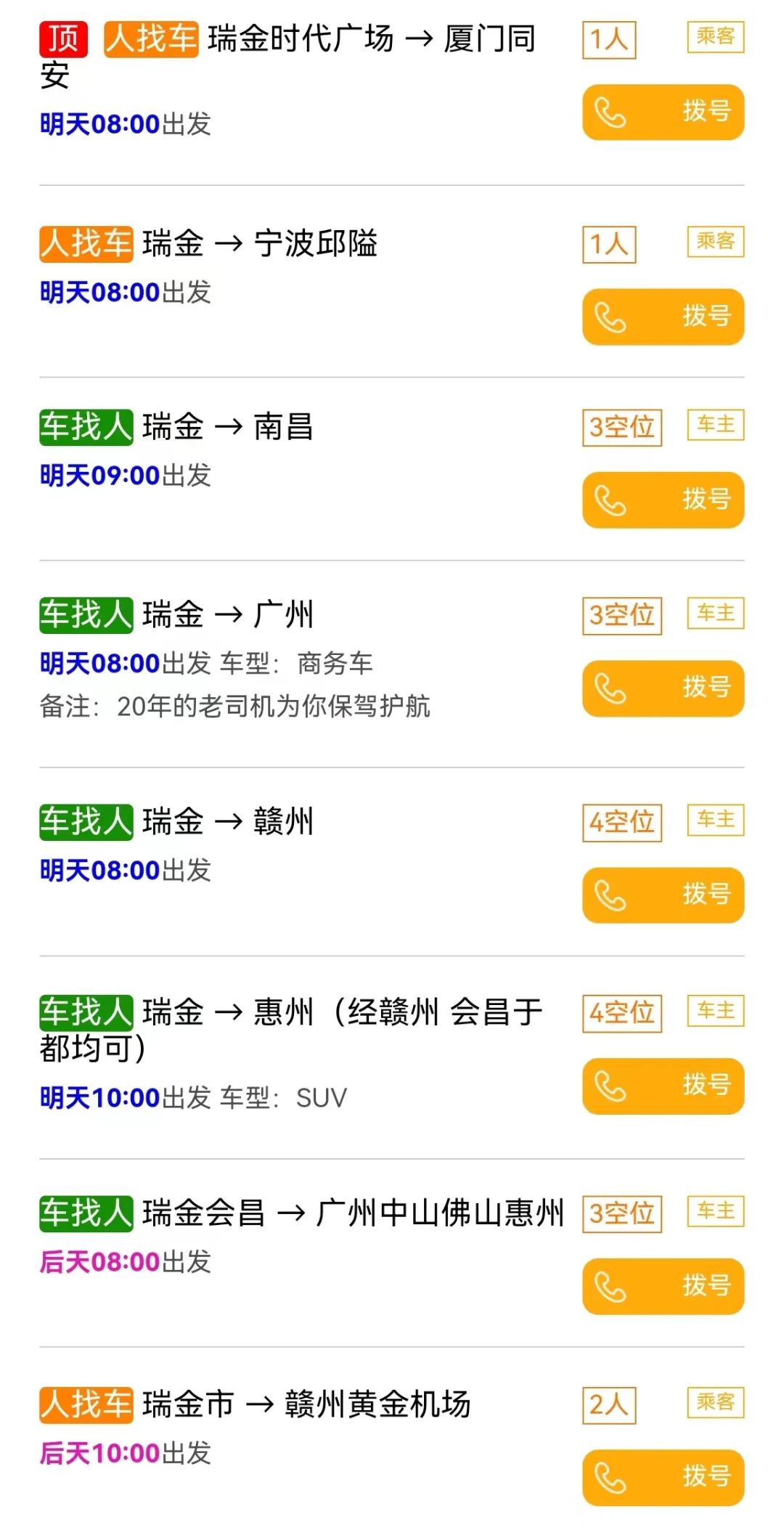Tap 拨号 for the 瑞金 → 宁波邱隘 listing
Image resolution: width=784 pixels, height=1530 pixels.
[x=663, y=317]
